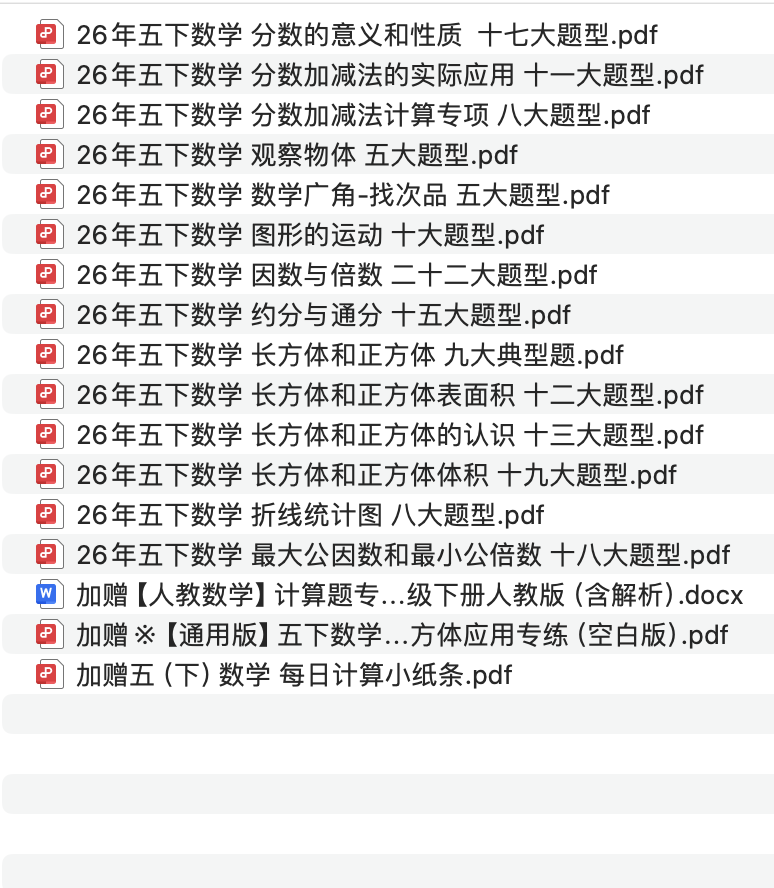
Task: Click the Word icon beside 加赠【人教数学】计算题专 document
Action: tap(48, 594)
